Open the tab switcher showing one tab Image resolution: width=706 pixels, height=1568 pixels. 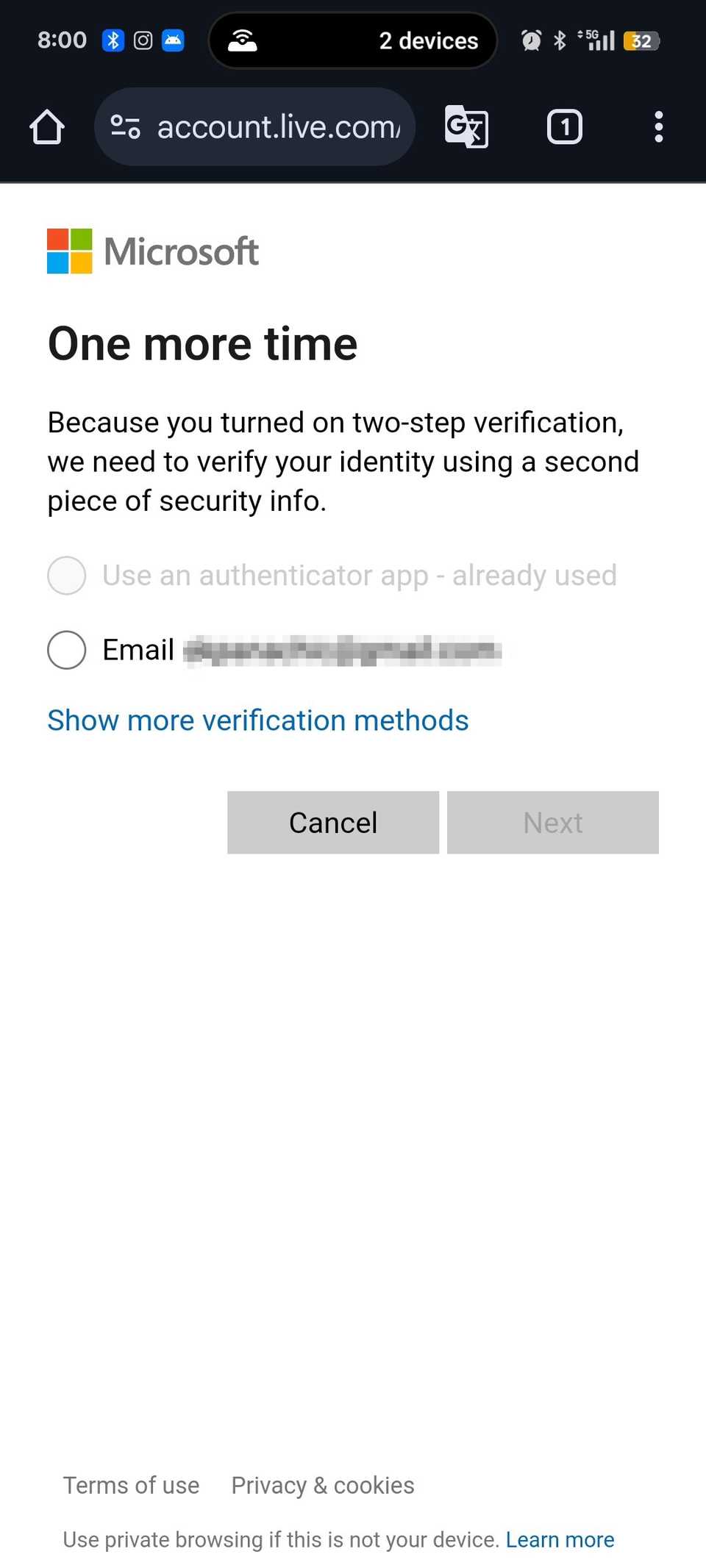565,126
